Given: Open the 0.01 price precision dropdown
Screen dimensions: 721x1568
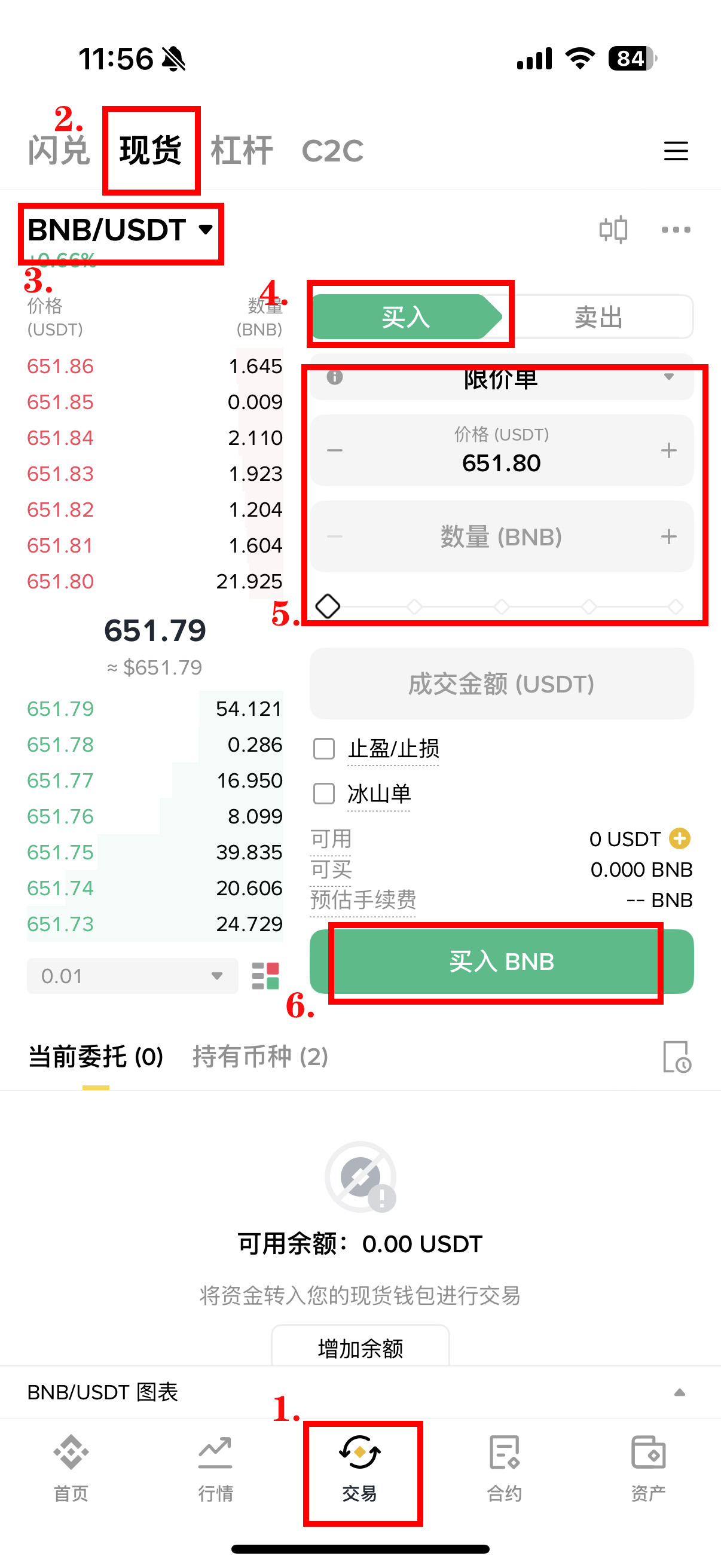Looking at the screenshot, I should click(131, 976).
